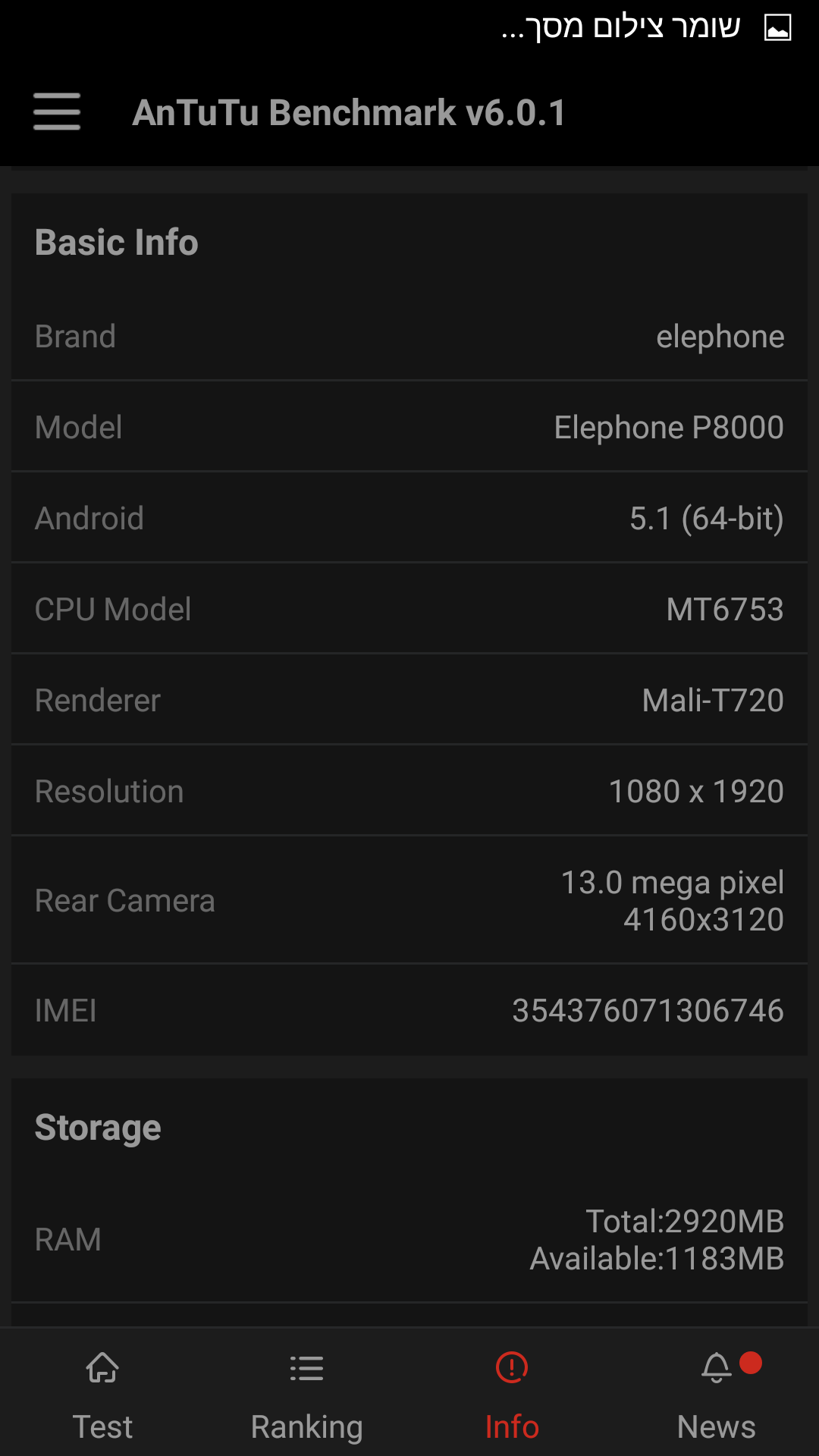Open the hamburger drawer menu
Screen dimensions: 819x1456
coord(57,111)
